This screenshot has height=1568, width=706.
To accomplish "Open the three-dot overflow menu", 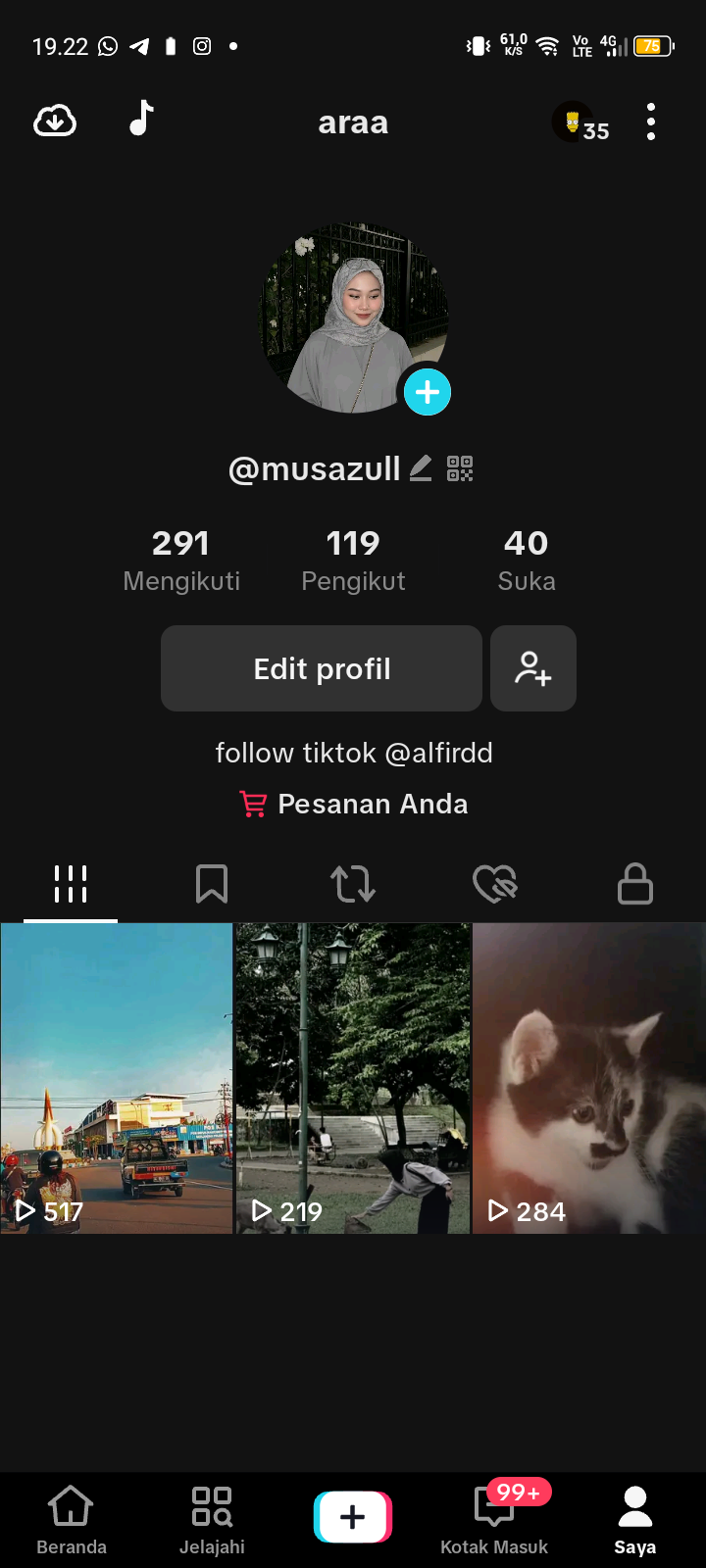I will (650, 122).
